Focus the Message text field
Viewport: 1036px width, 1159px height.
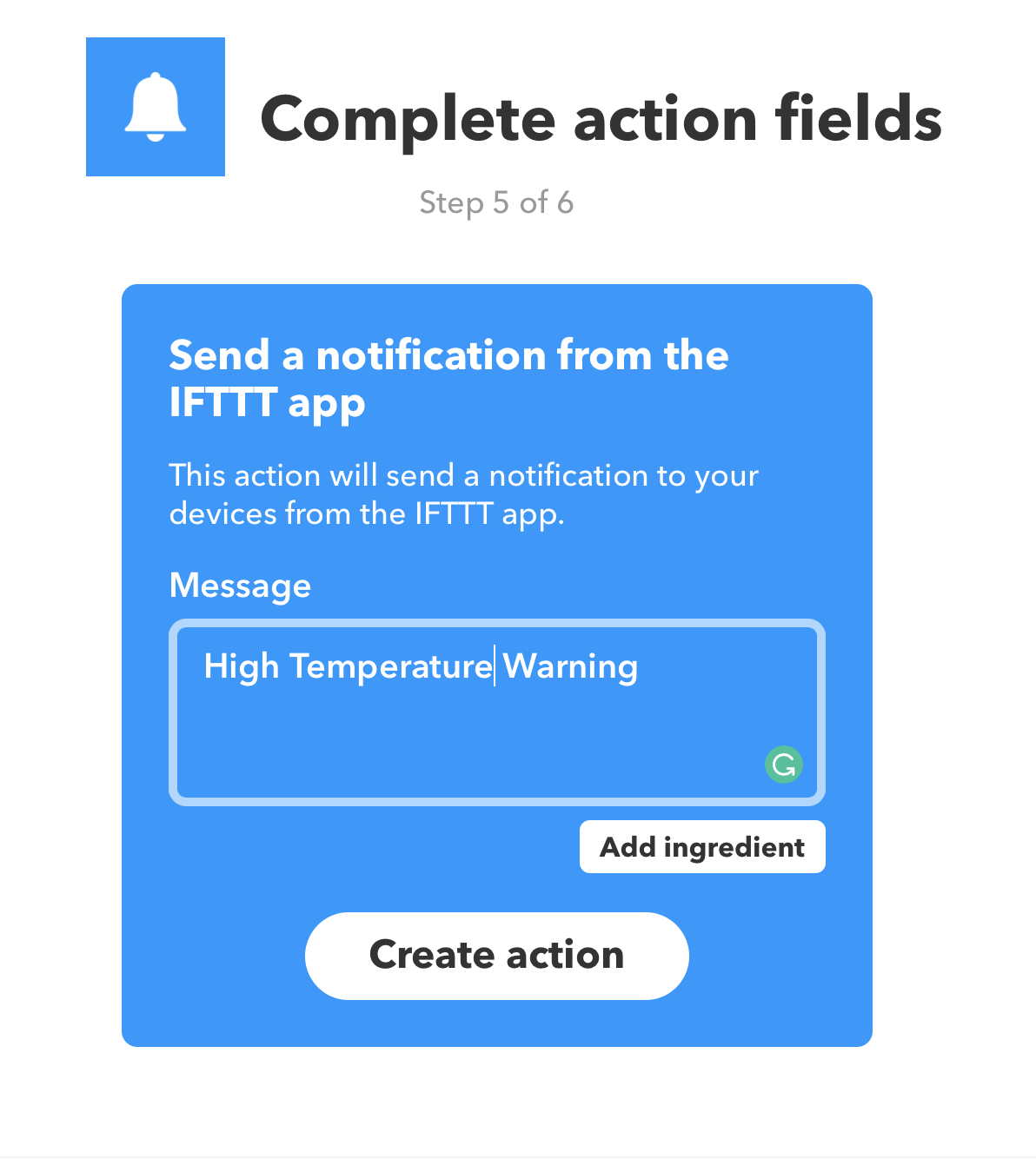[x=495, y=712]
